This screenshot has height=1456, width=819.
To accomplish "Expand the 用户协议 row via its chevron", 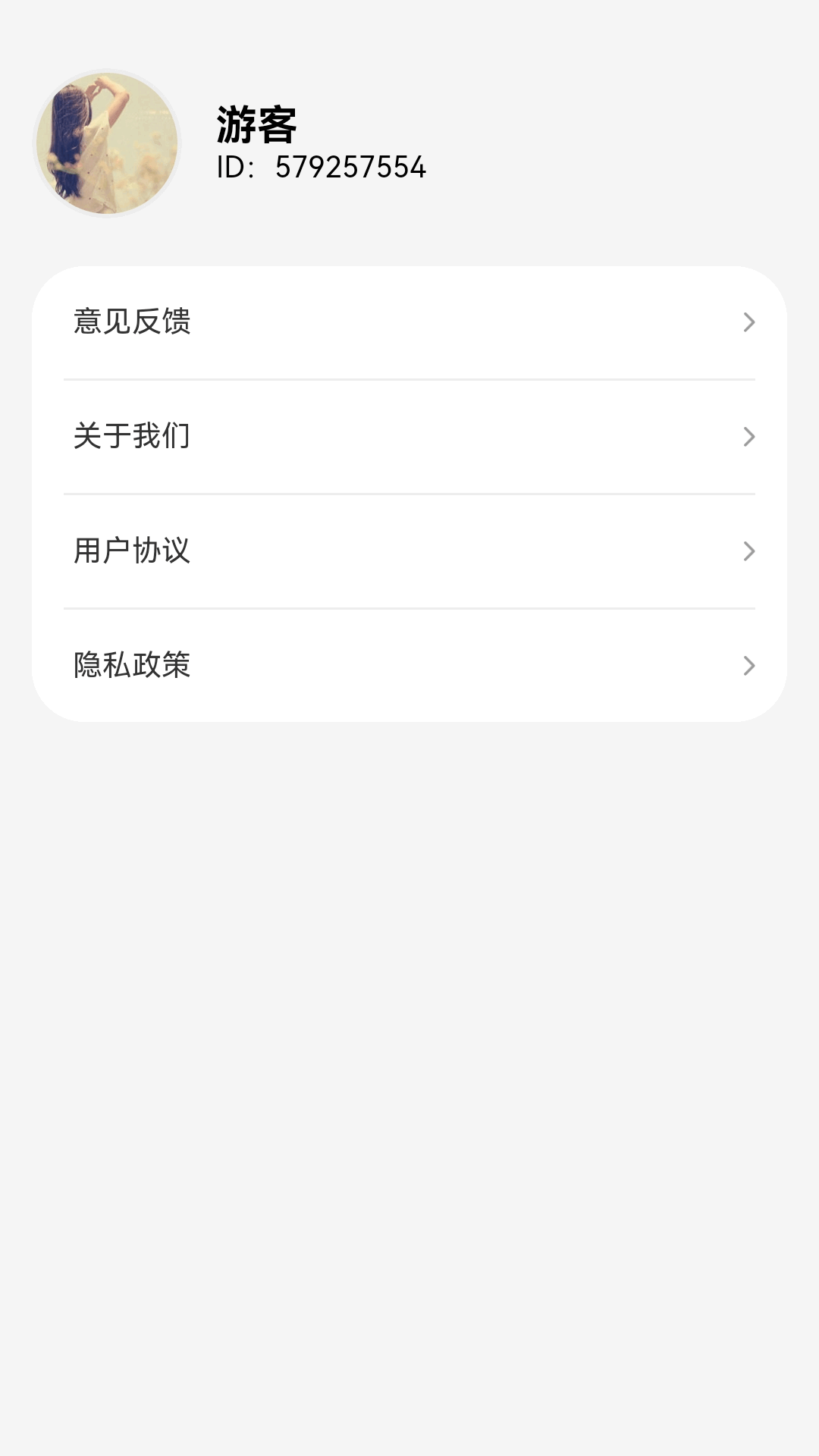I will [x=750, y=552].
